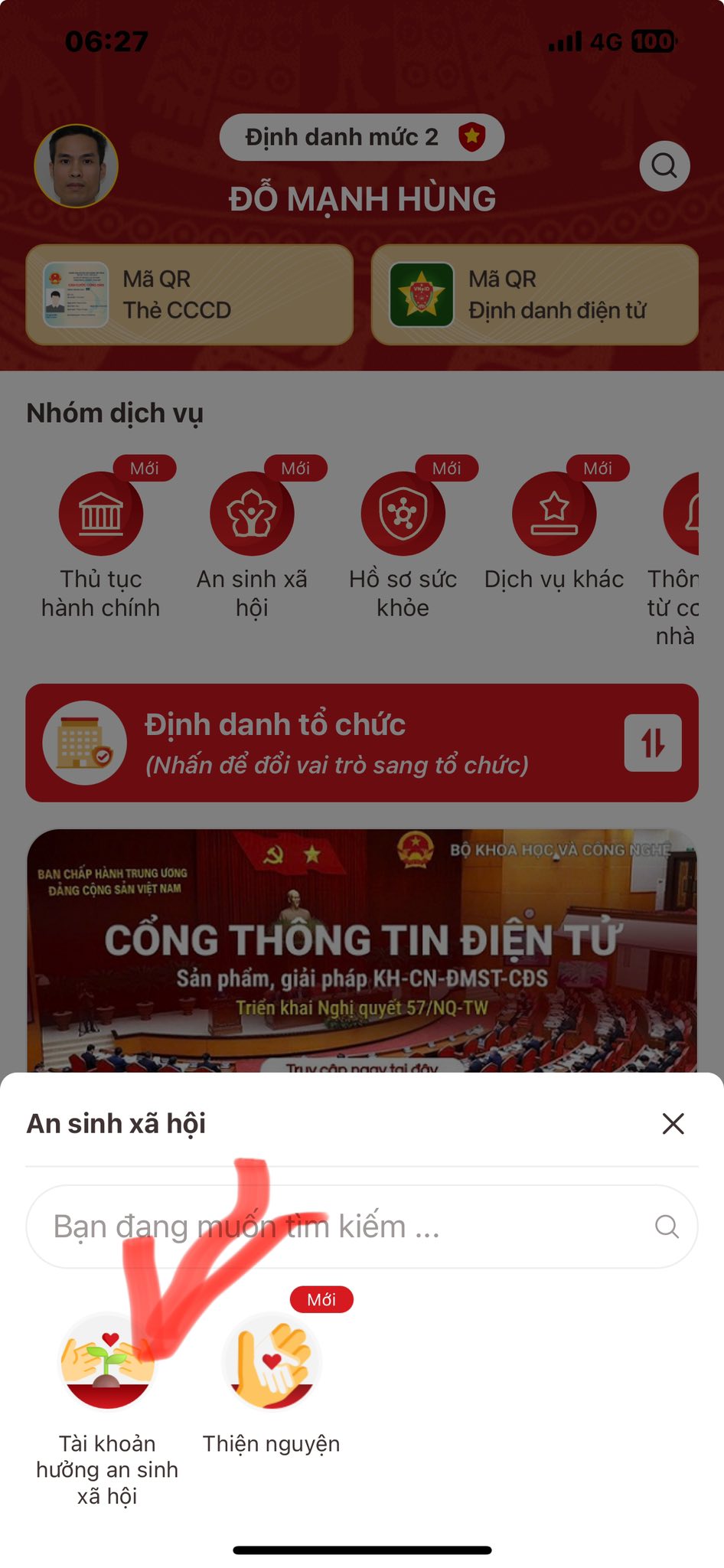Tap the Định danh mức 2 badge
Screen dimensions: 724x1568
[361, 137]
